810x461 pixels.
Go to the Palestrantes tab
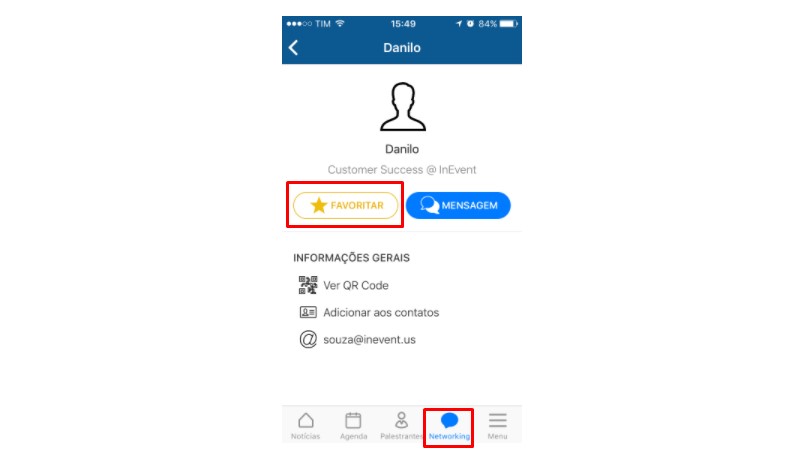click(401, 425)
